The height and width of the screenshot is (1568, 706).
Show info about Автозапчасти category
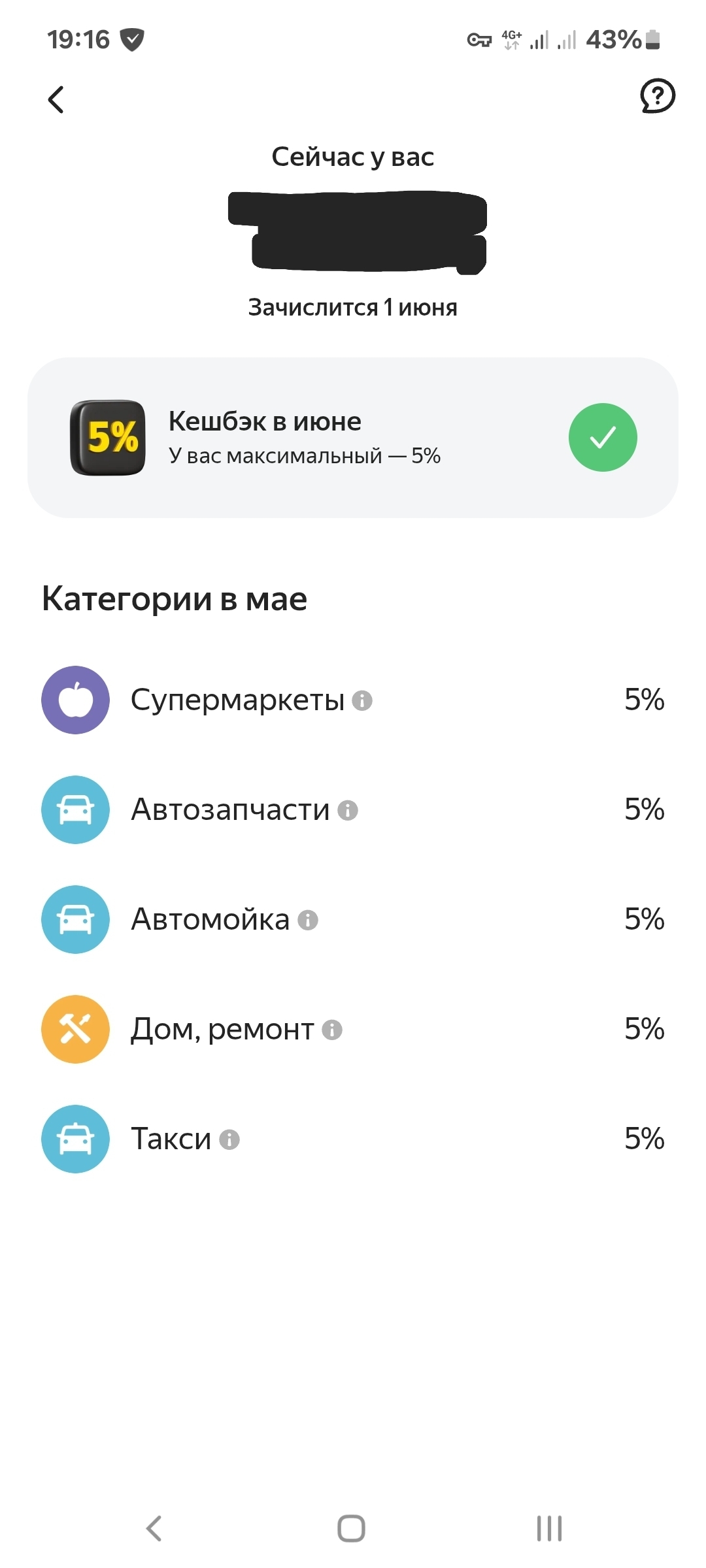pyautogui.click(x=348, y=810)
